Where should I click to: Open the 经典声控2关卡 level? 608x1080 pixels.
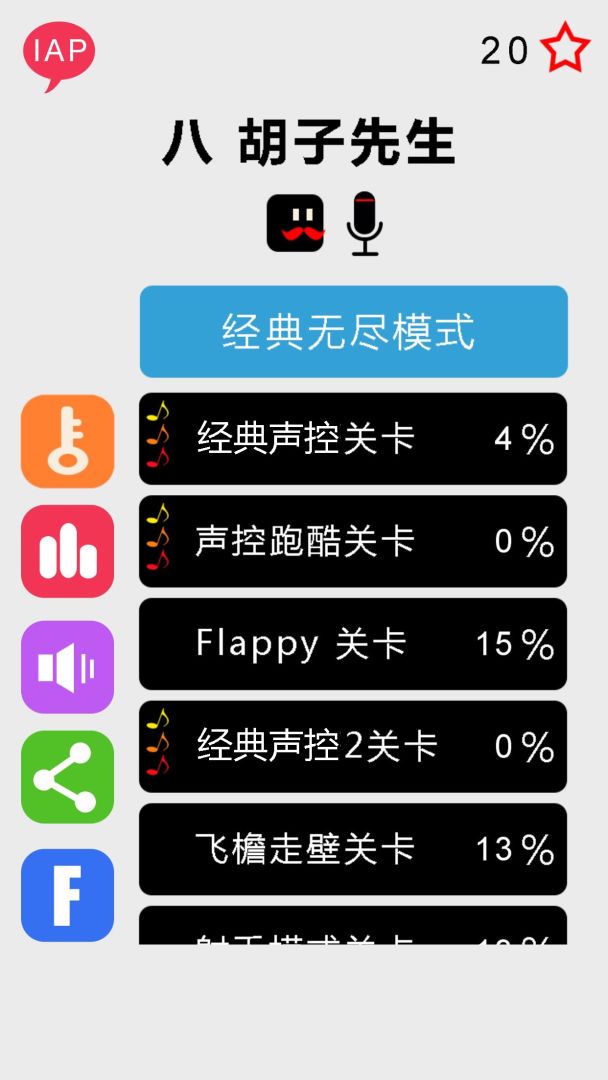353,747
